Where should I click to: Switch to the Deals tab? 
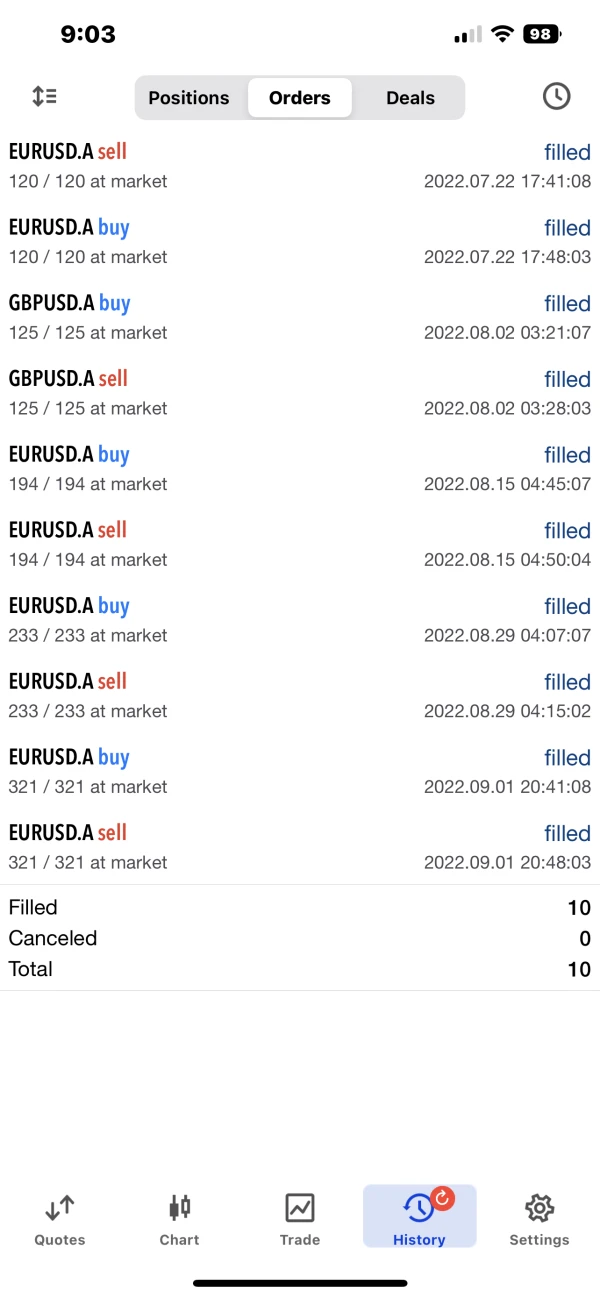(x=410, y=98)
